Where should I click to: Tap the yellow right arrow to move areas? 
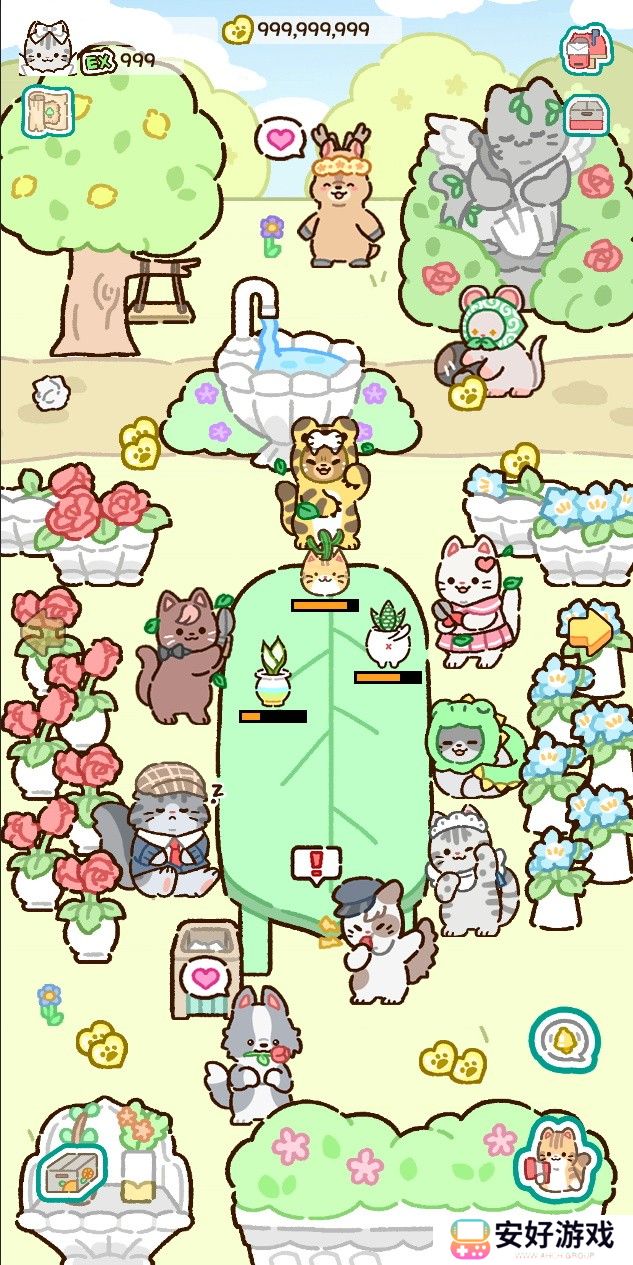click(591, 630)
